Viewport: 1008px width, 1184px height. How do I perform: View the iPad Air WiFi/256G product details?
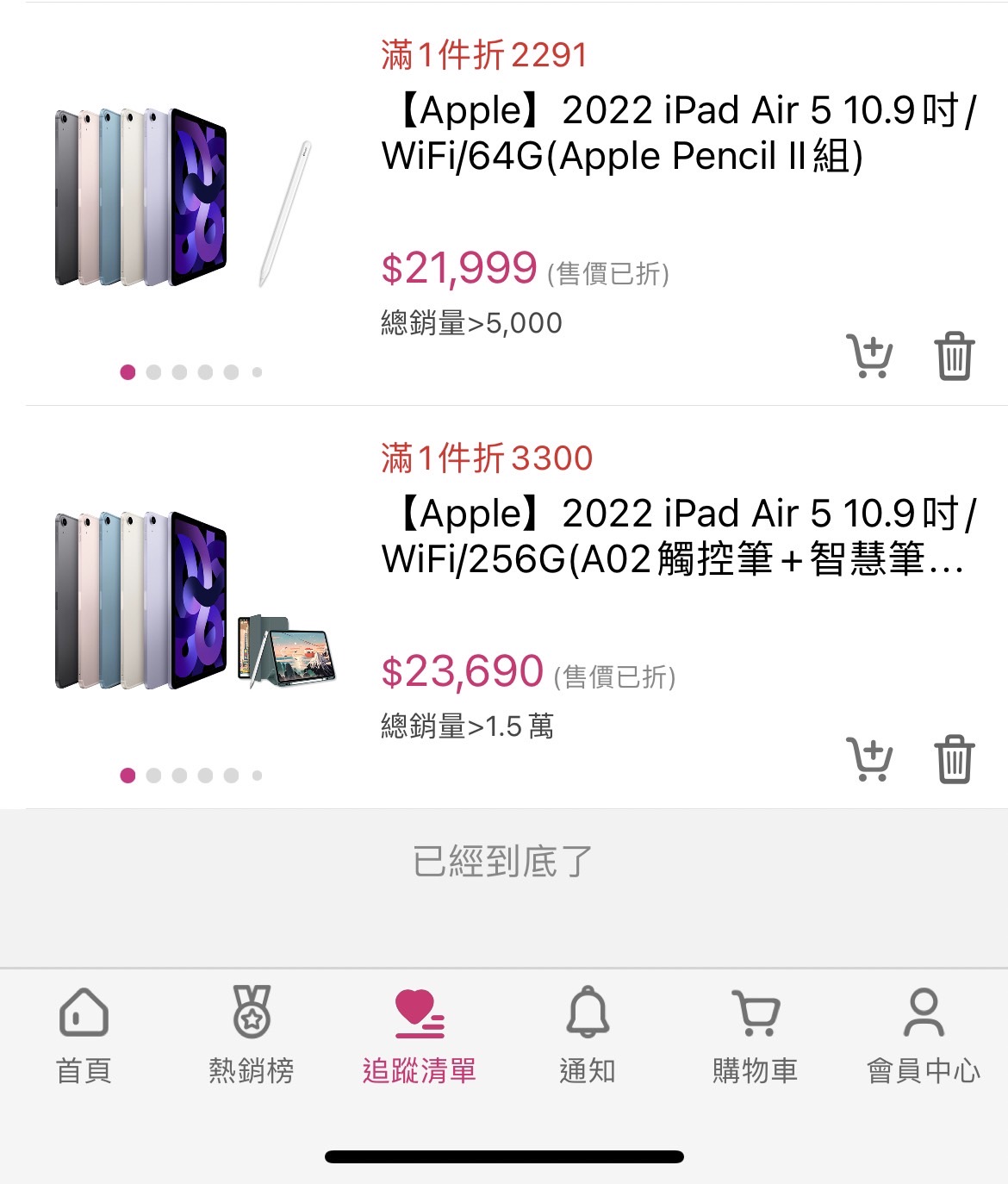(677, 537)
